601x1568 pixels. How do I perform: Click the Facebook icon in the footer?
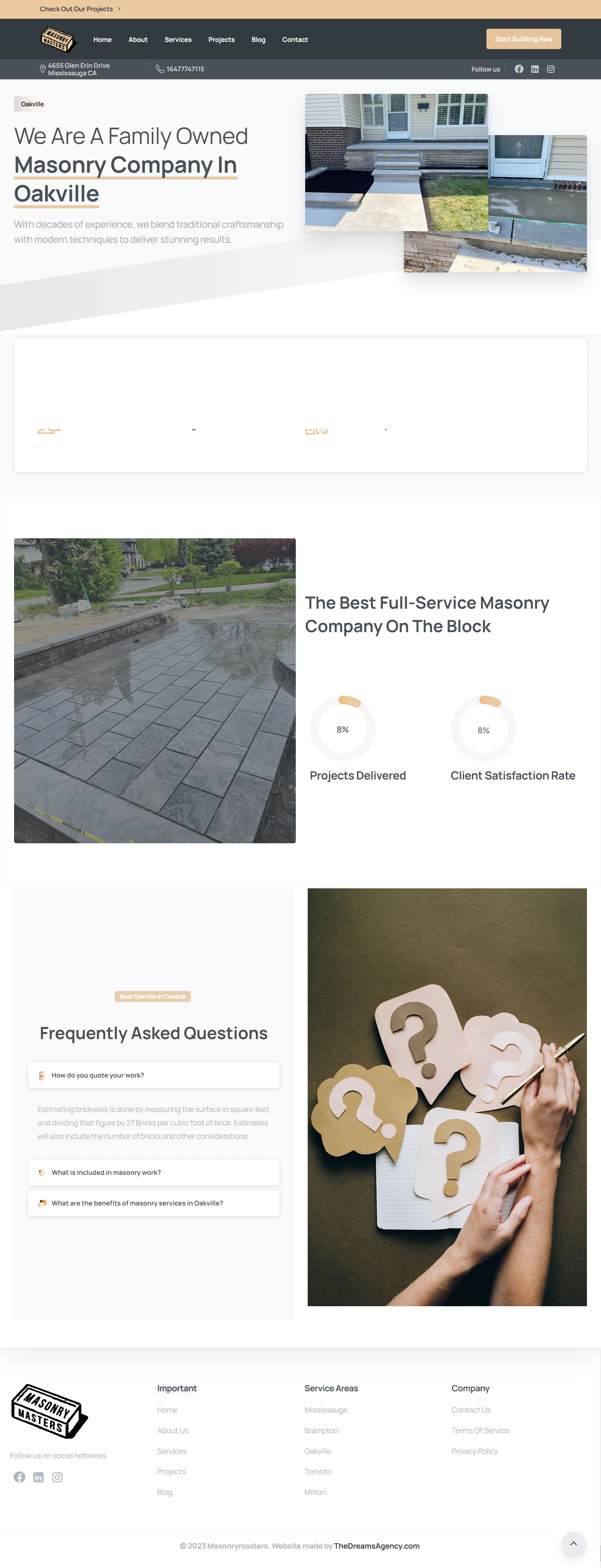(x=19, y=1477)
